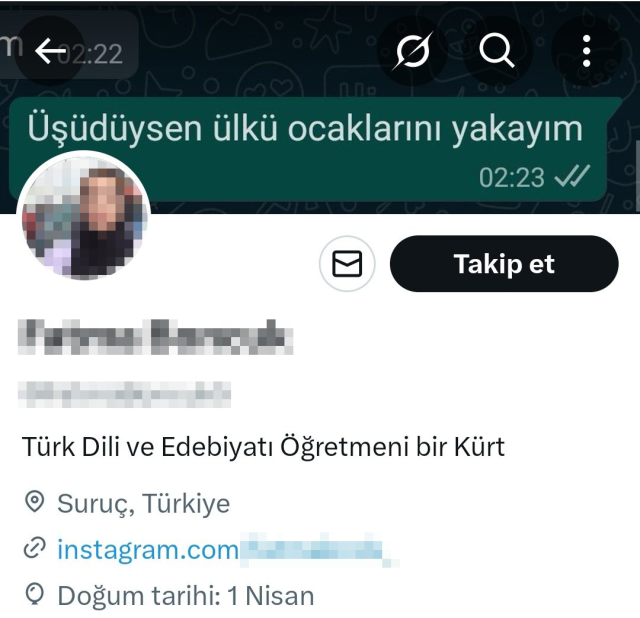Tap the Grok slashed-circle icon
Image resolution: width=640 pixels, height=618 pixels.
pos(411,50)
